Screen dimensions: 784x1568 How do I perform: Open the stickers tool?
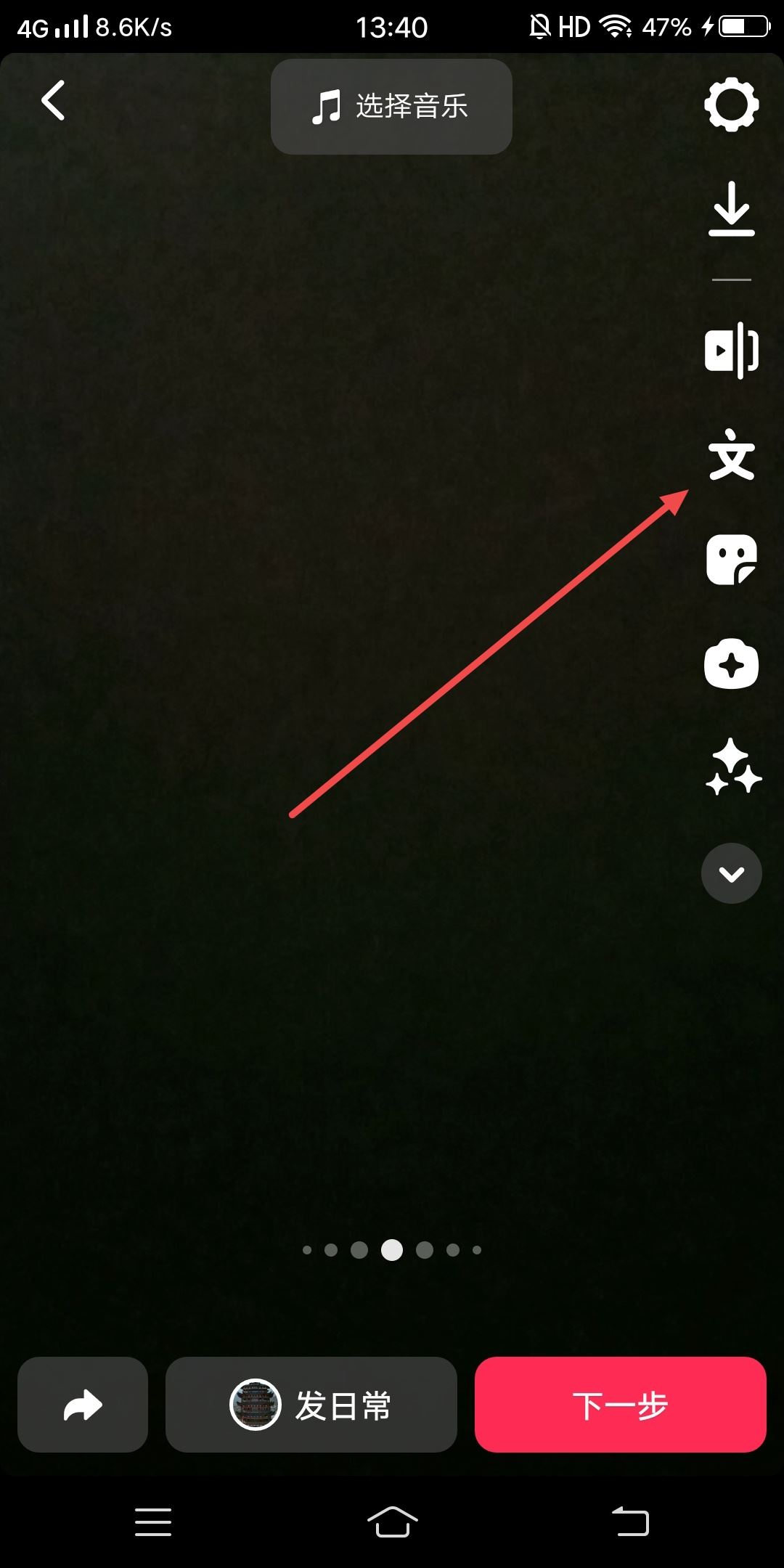click(x=731, y=560)
